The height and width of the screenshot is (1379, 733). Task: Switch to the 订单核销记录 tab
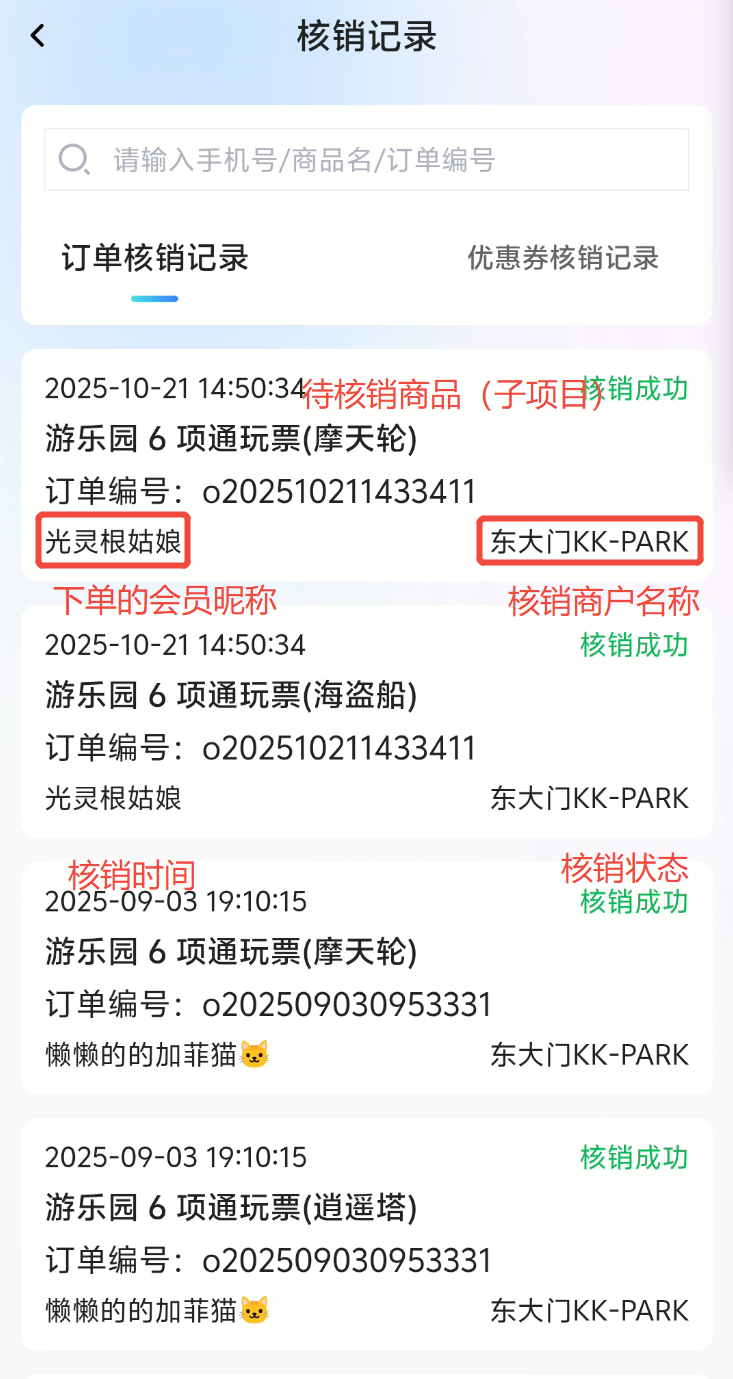point(155,259)
